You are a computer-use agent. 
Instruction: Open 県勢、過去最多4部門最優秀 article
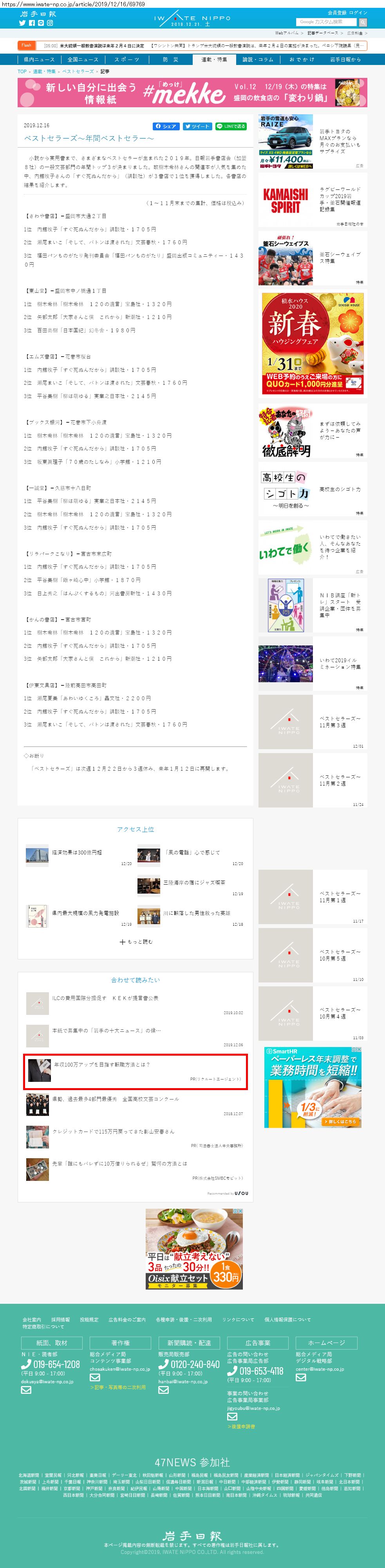(x=116, y=1099)
